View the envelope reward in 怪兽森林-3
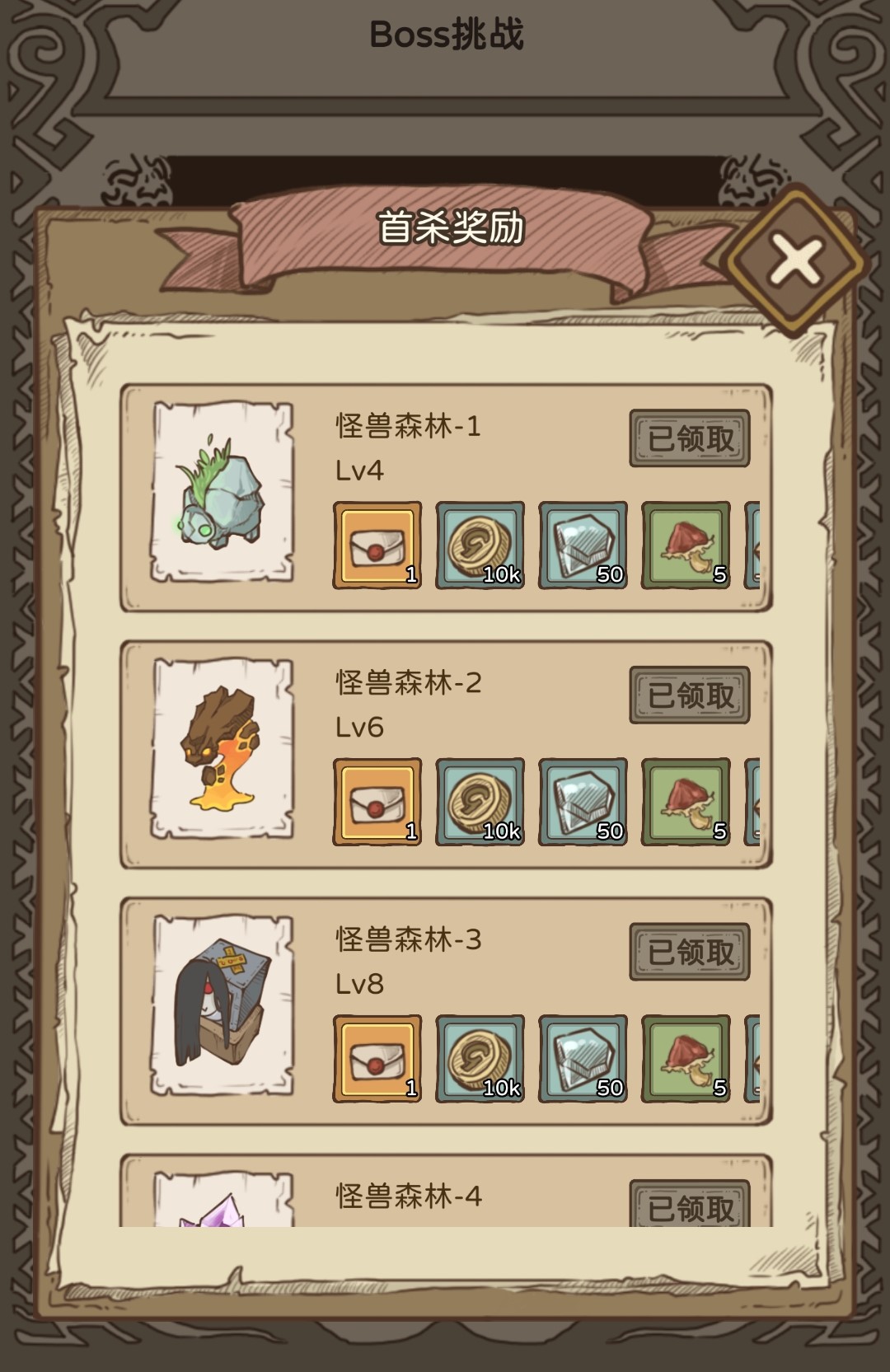890x1372 pixels. click(x=377, y=1060)
